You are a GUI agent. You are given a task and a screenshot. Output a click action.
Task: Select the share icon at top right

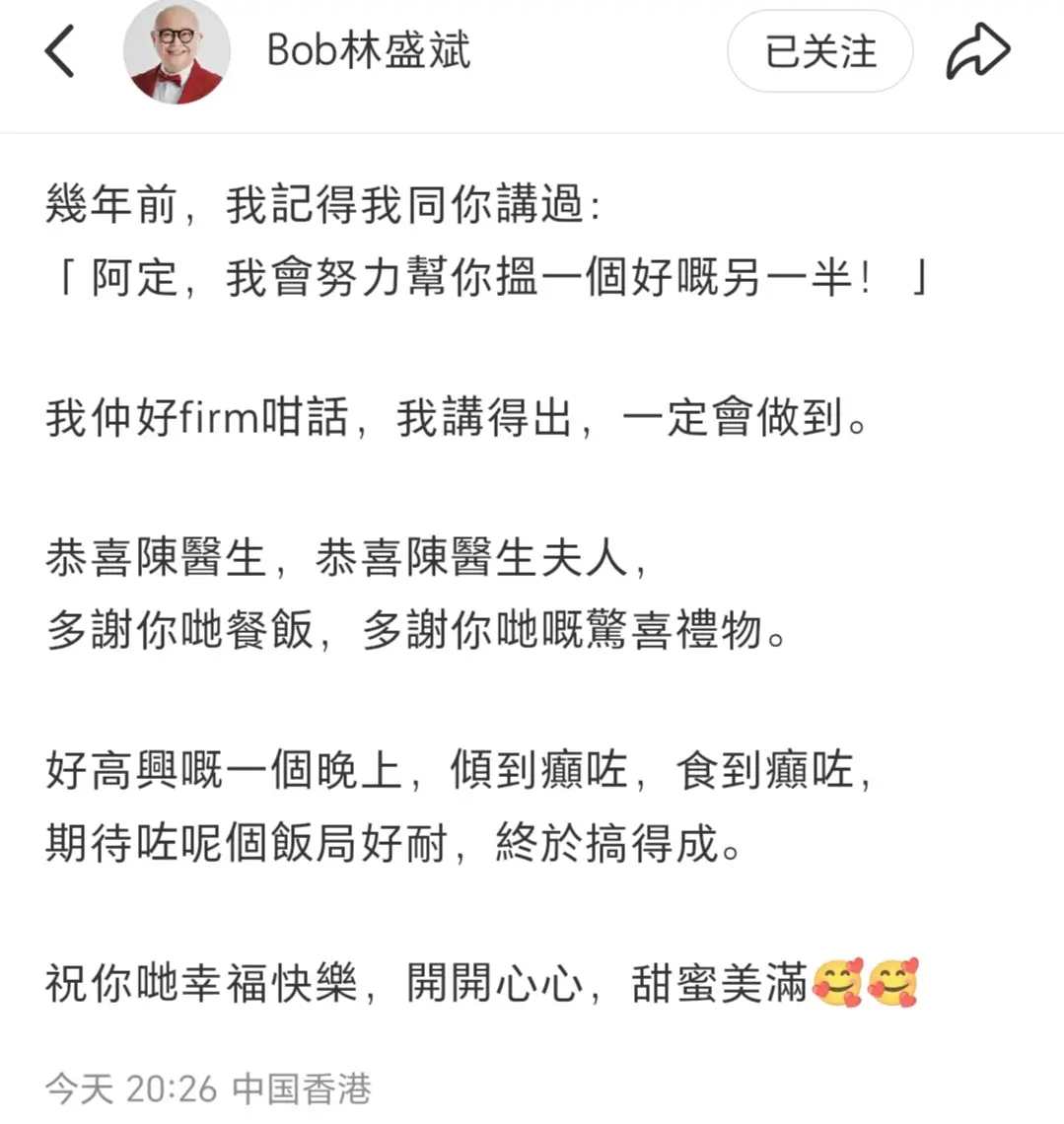tap(977, 49)
